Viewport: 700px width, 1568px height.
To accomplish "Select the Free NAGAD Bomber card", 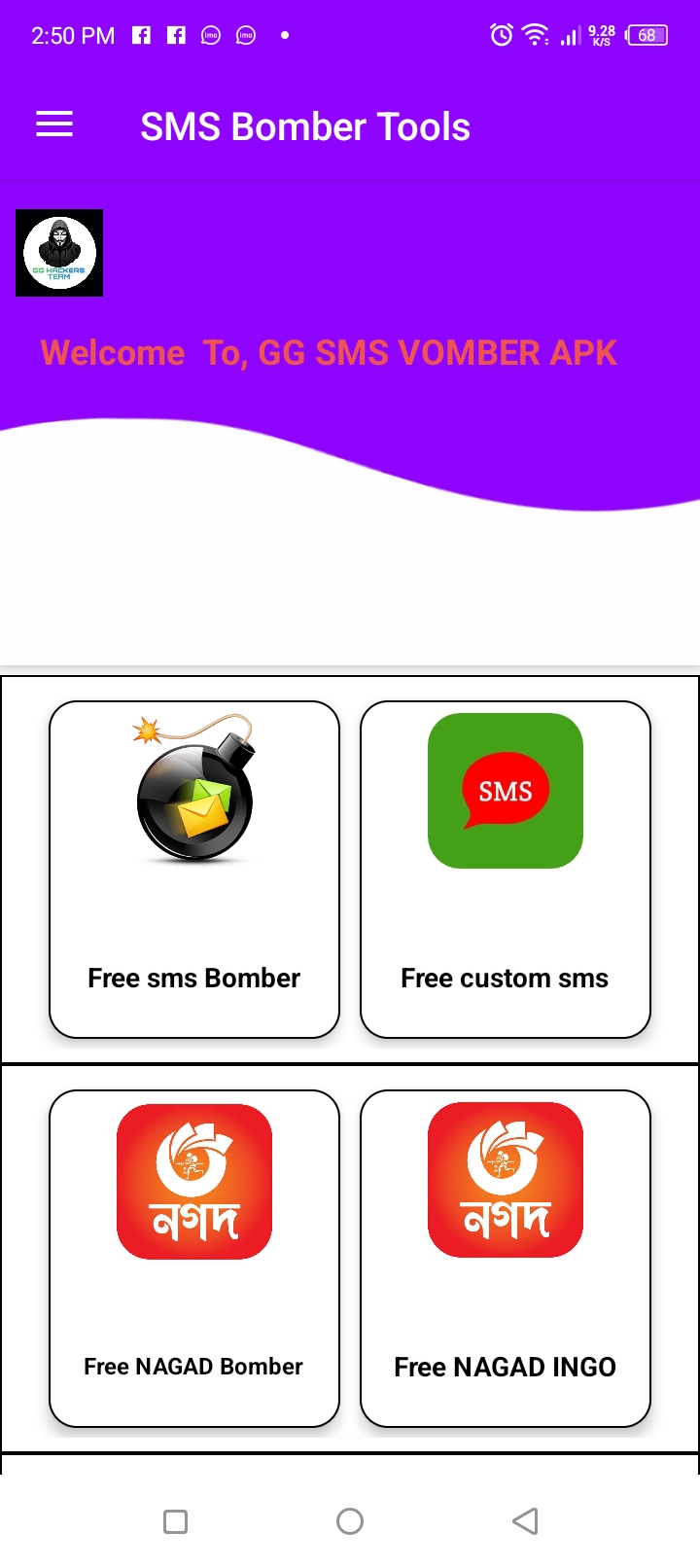I will pos(194,1259).
